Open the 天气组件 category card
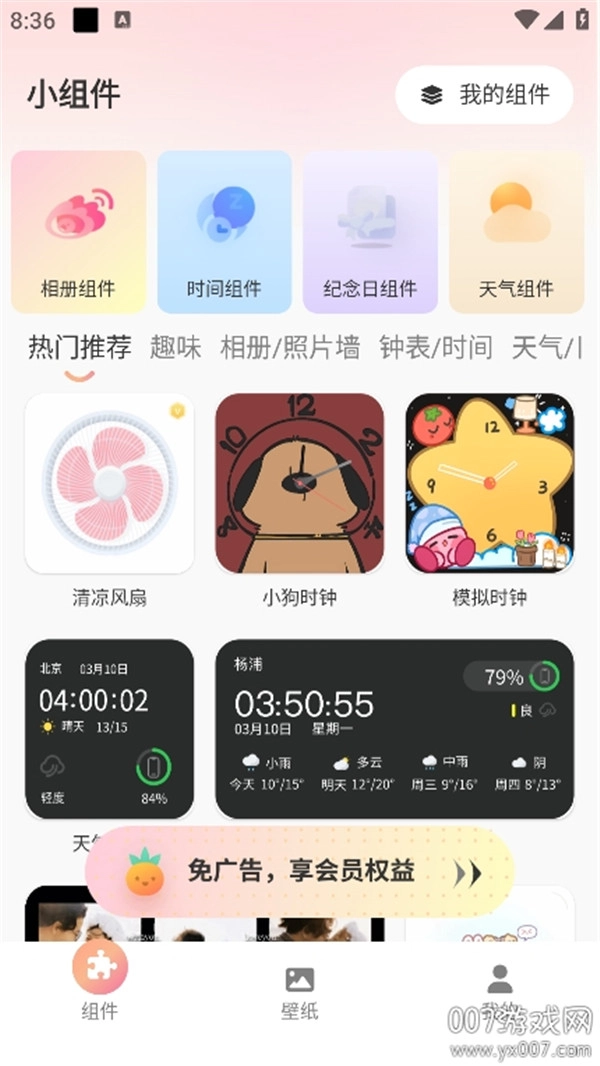The height and width of the screenshot is (1066, 600). tap(516, 232)
